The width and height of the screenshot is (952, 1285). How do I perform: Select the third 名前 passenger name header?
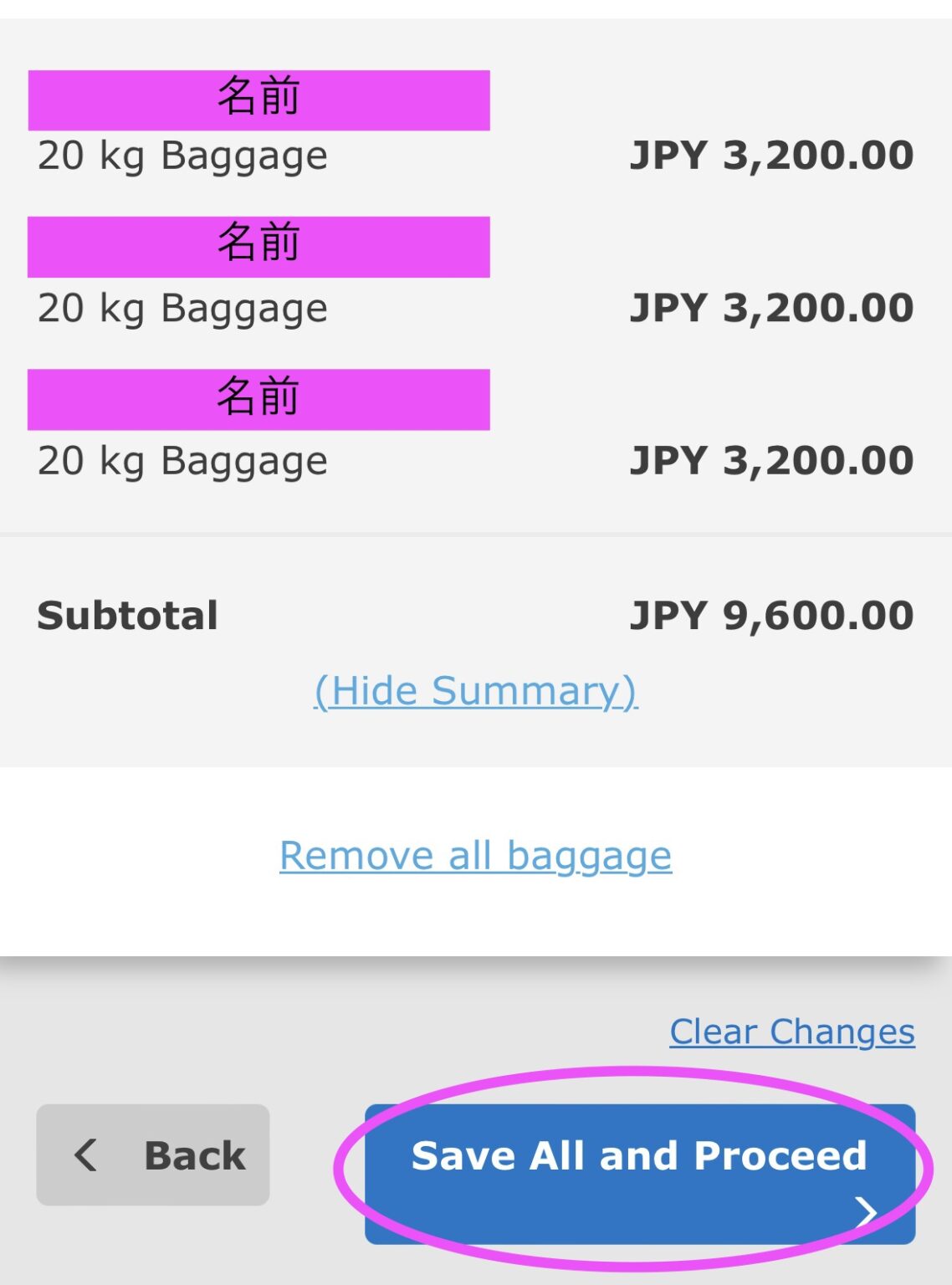click(259, 399)
